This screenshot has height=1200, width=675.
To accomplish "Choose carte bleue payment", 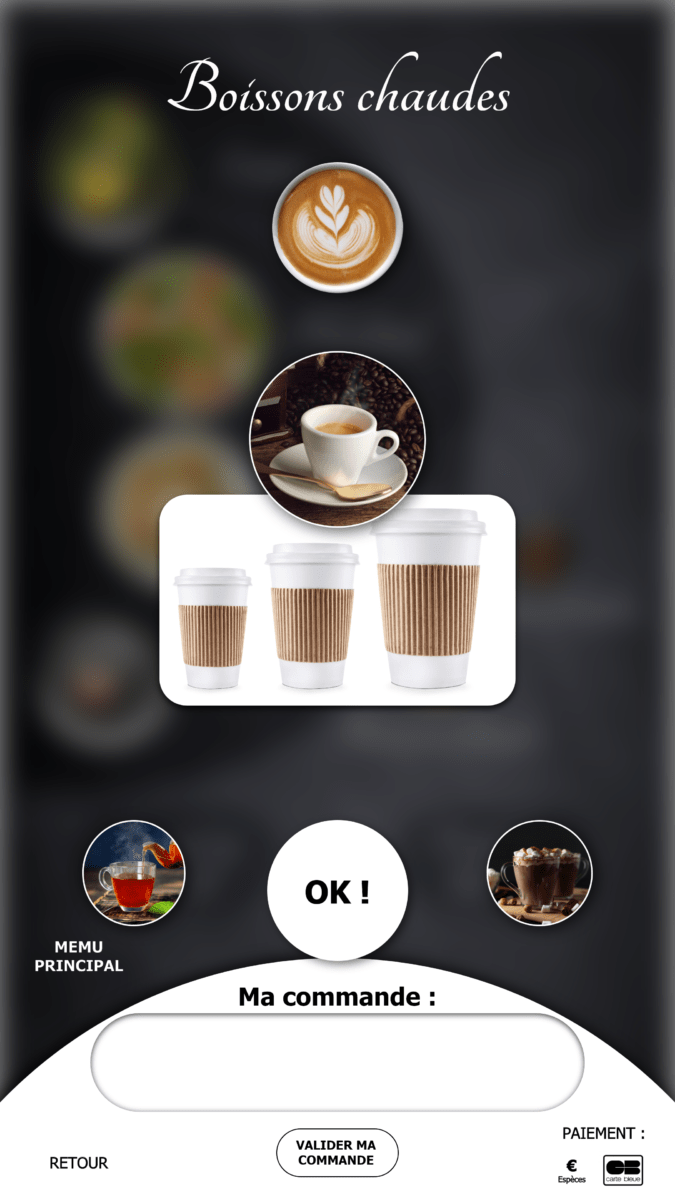I will [623, 1170].
